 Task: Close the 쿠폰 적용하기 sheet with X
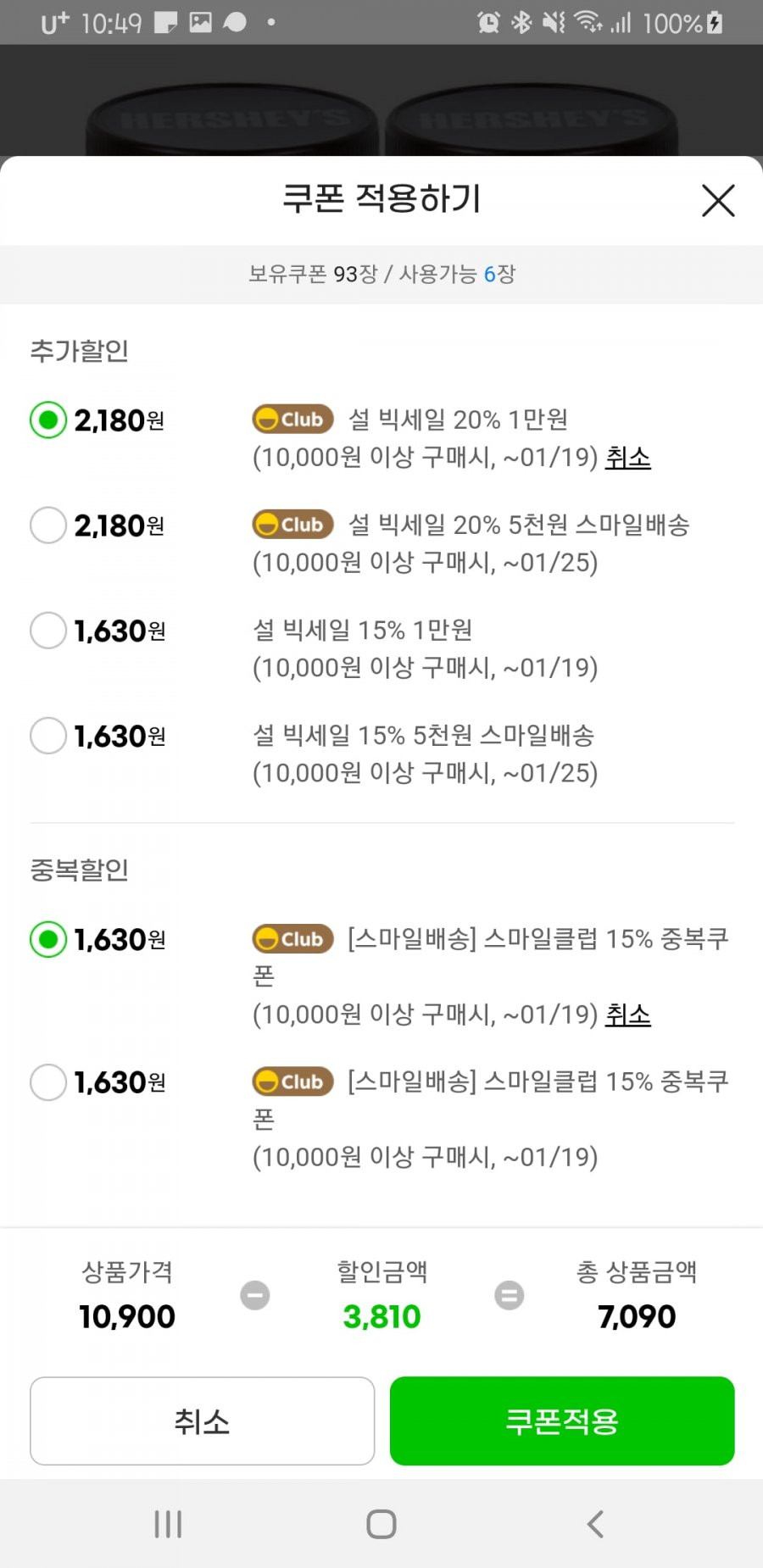click(718, 201)
